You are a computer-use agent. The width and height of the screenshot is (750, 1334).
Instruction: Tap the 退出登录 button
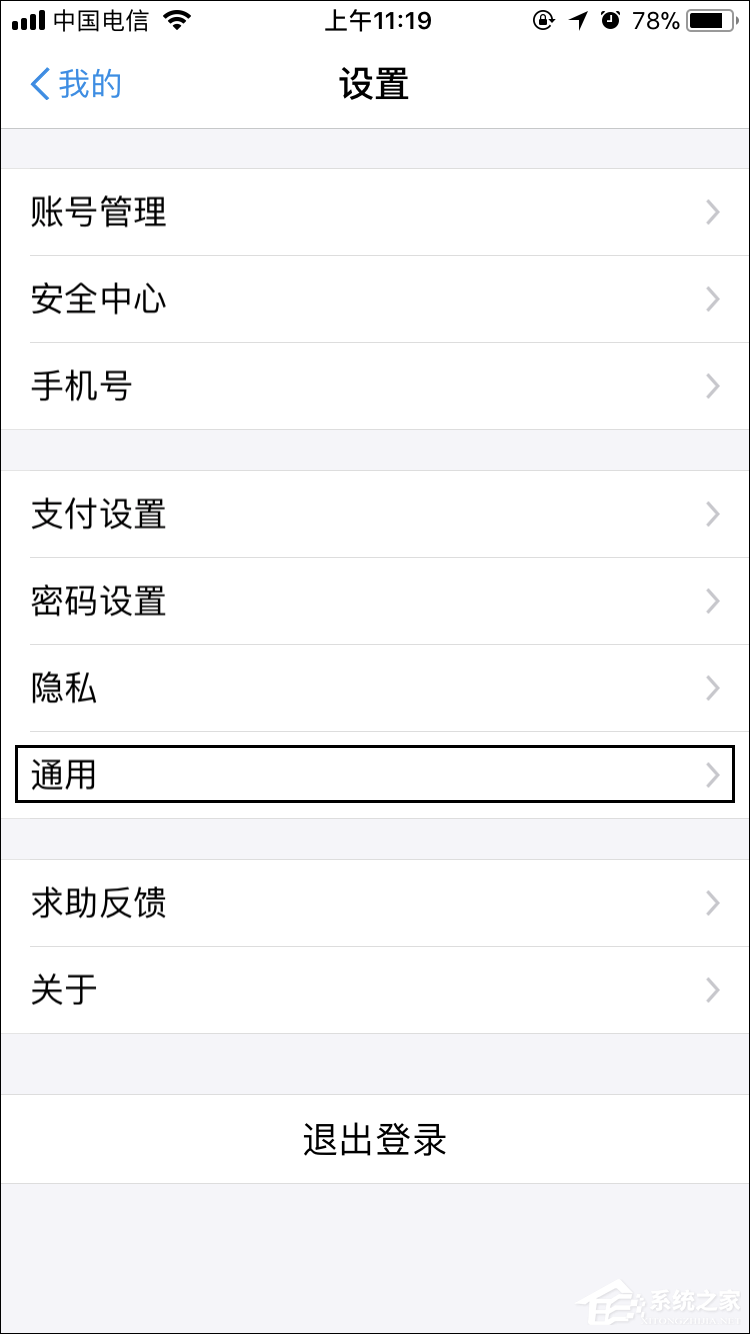pos(375,1139)
